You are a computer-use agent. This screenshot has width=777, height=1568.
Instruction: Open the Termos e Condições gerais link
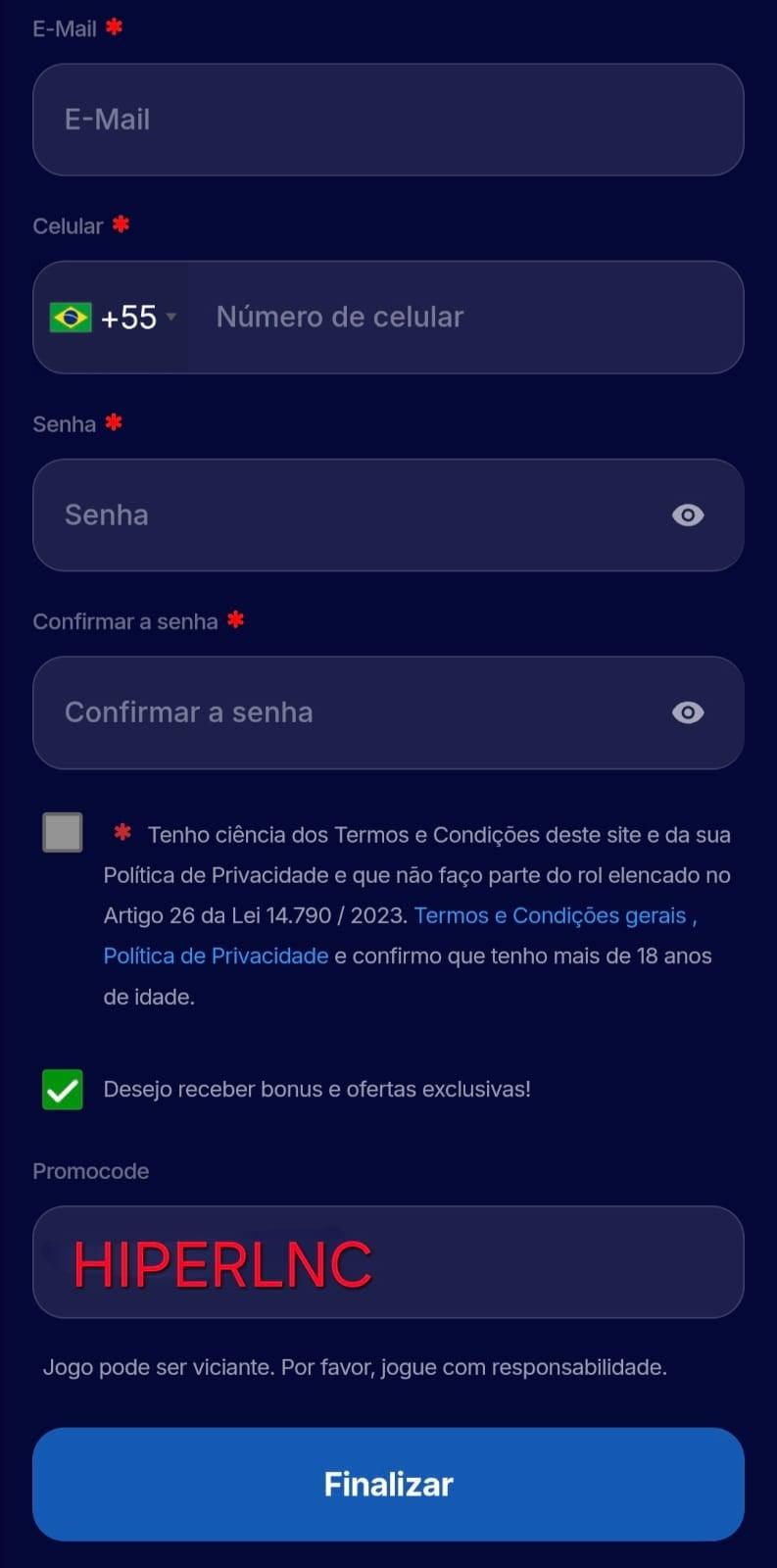click(551, 914)
